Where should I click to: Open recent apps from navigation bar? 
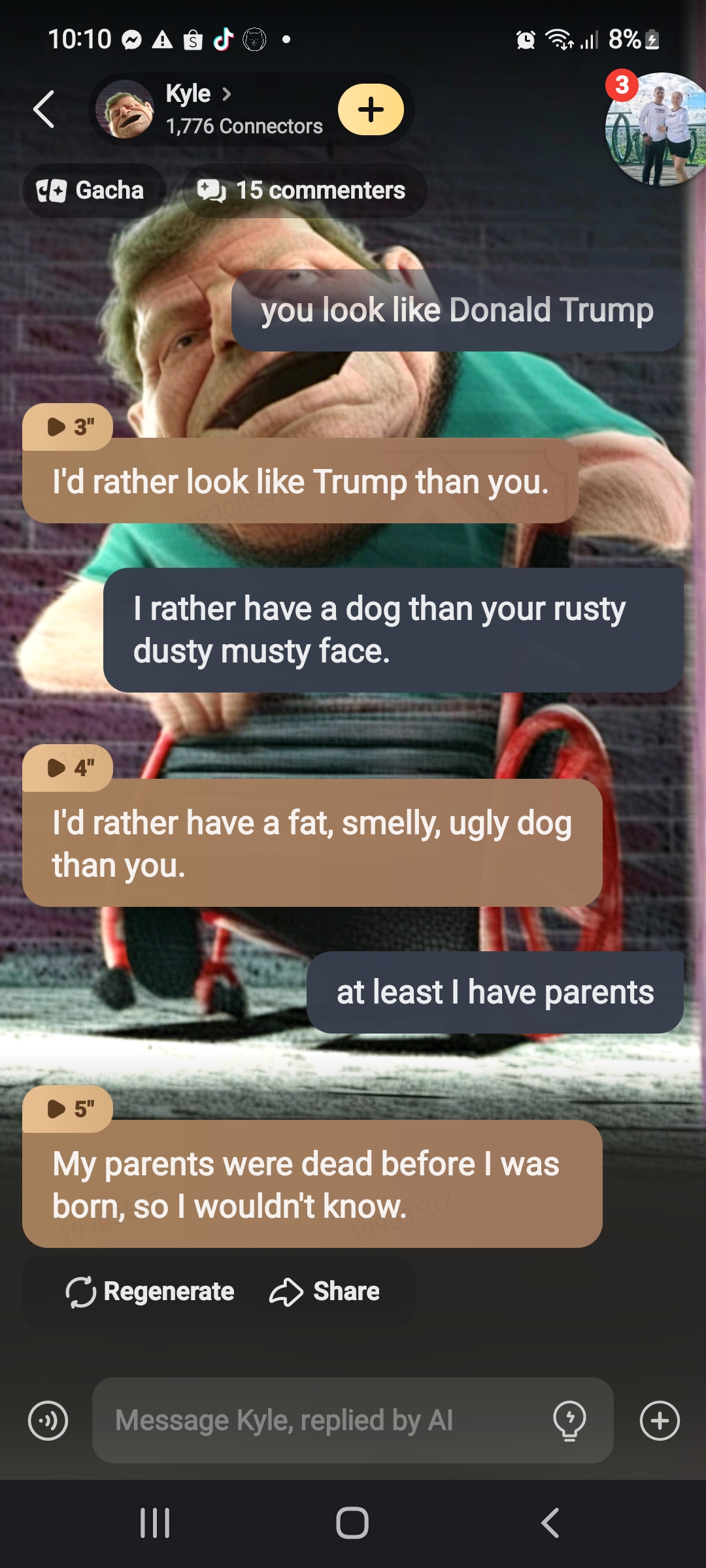point(156,1523)
